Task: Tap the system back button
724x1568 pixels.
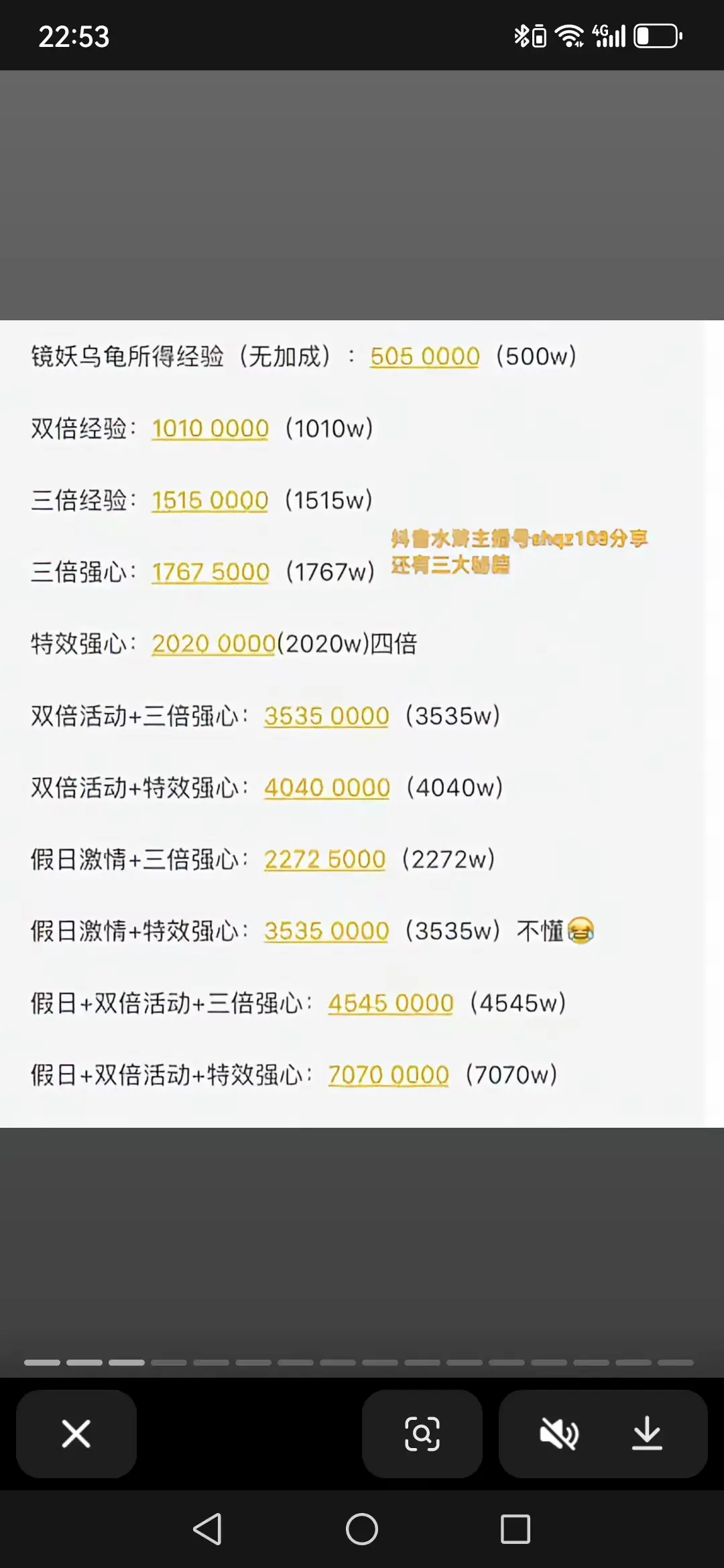Action: click(x=207, y=1529)
